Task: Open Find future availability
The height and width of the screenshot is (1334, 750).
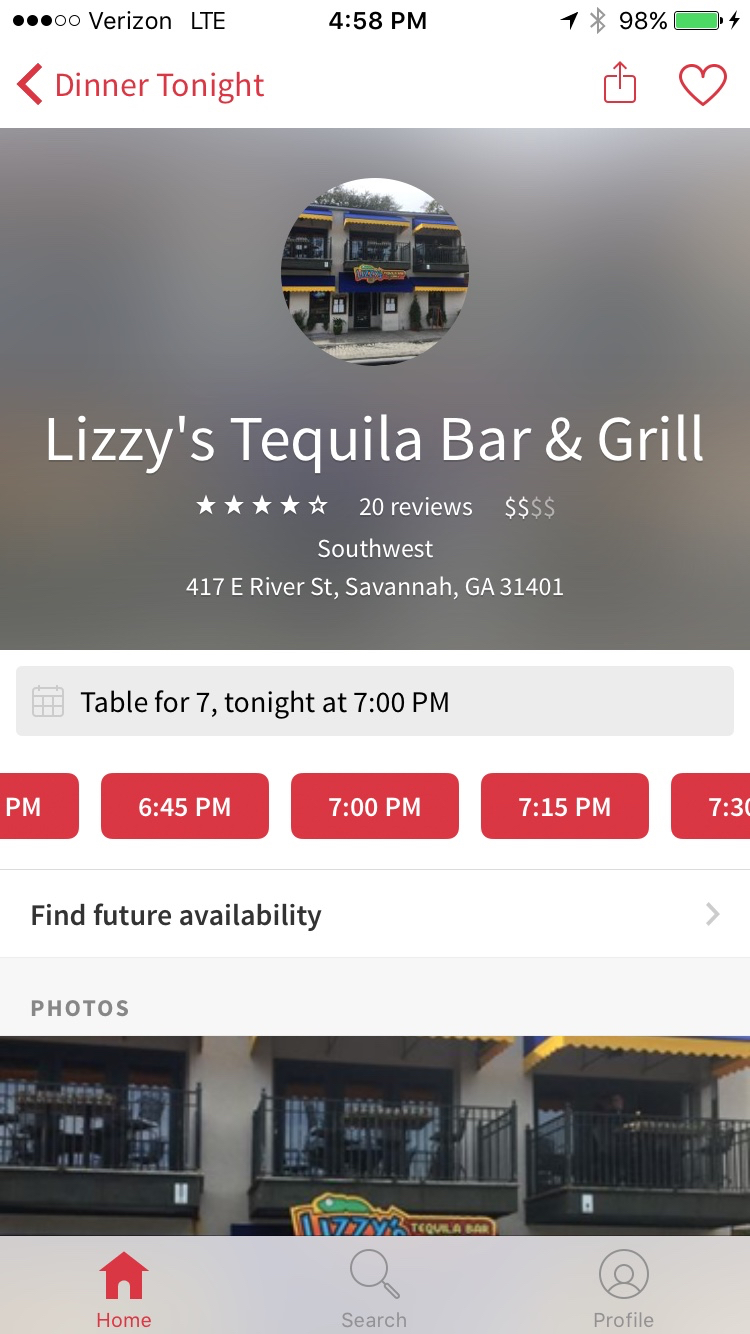Action: 375,914
